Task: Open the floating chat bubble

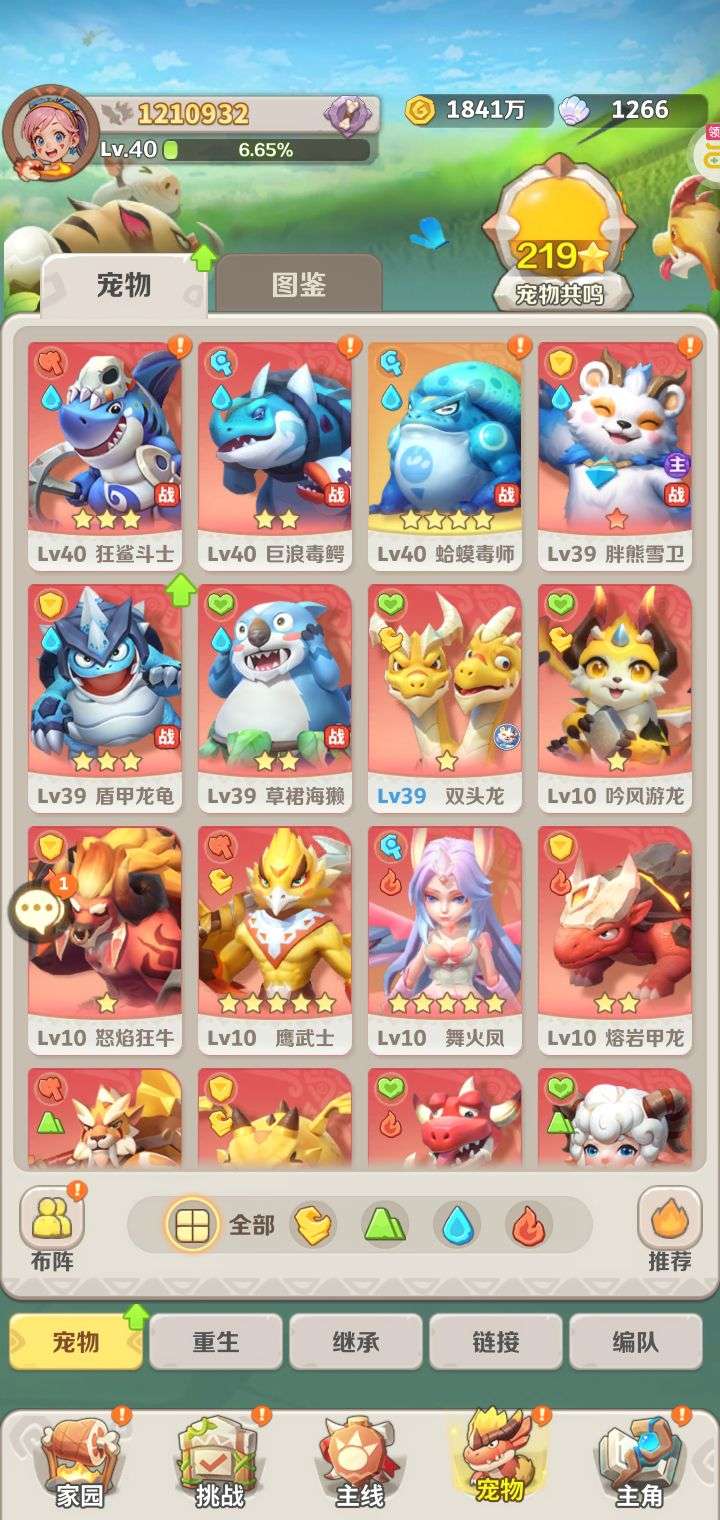Action: [x=40, y=911]
